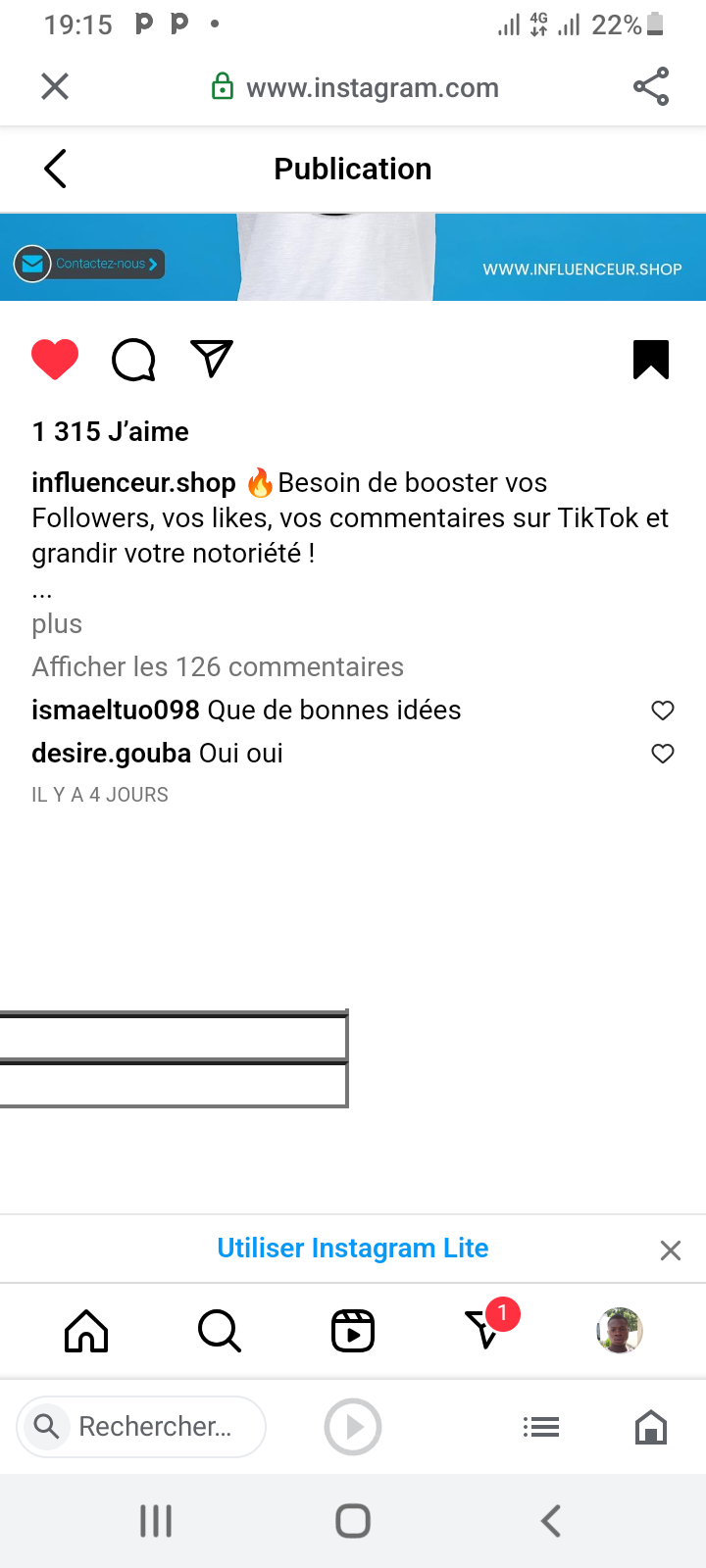
Task: Open my profile picture tab
Action: coord(619,1331)
